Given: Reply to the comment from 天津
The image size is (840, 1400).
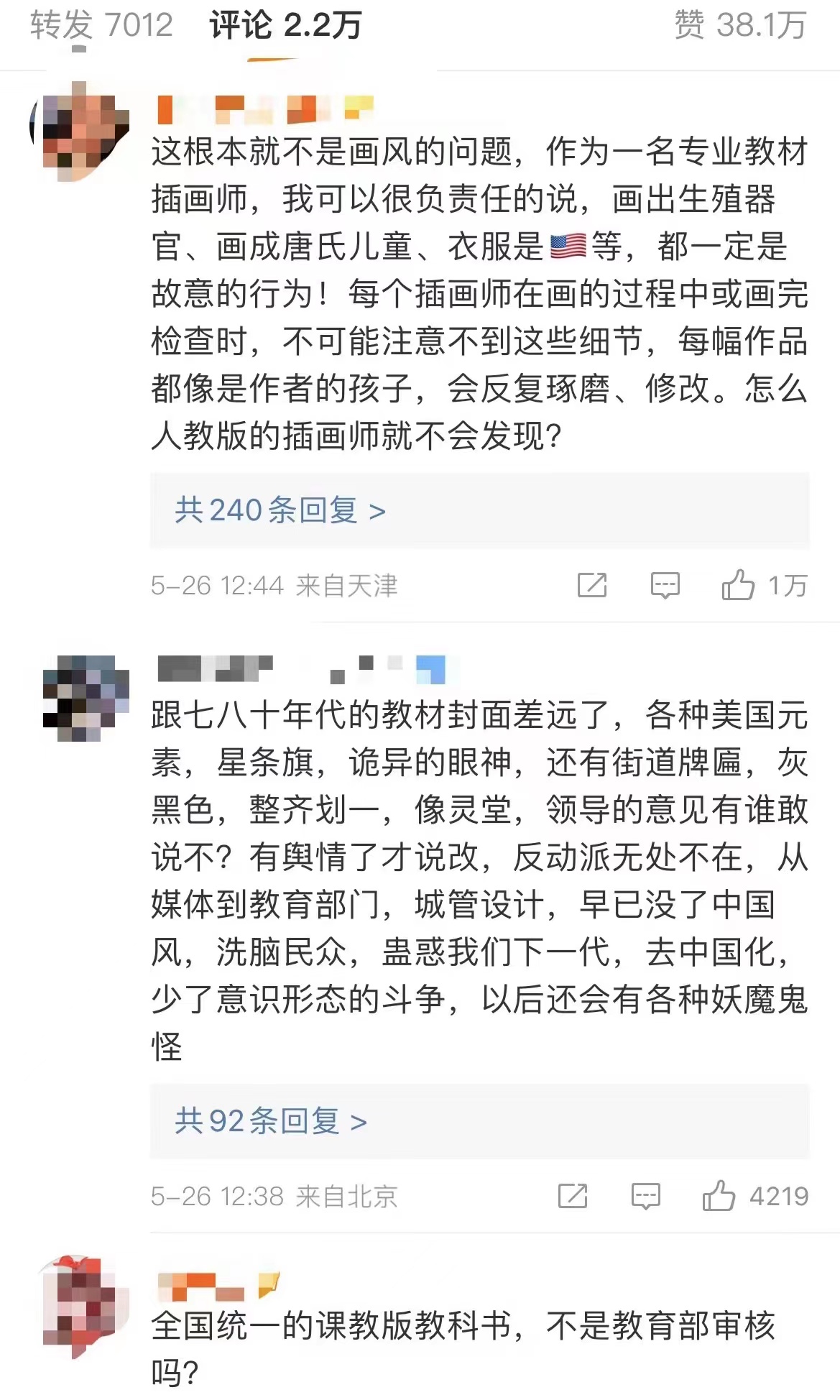Looking at the screenshot, I should click(665, 585).
